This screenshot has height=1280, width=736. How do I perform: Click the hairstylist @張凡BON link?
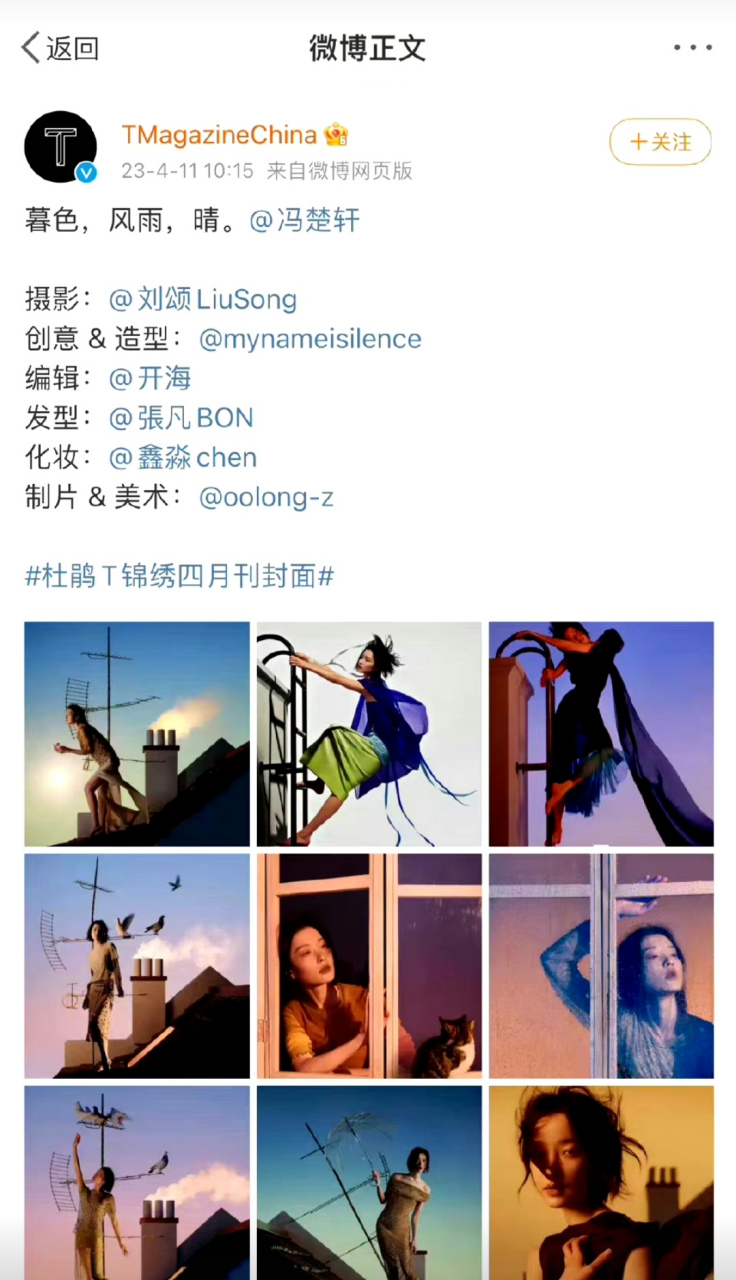coord(181,418)
